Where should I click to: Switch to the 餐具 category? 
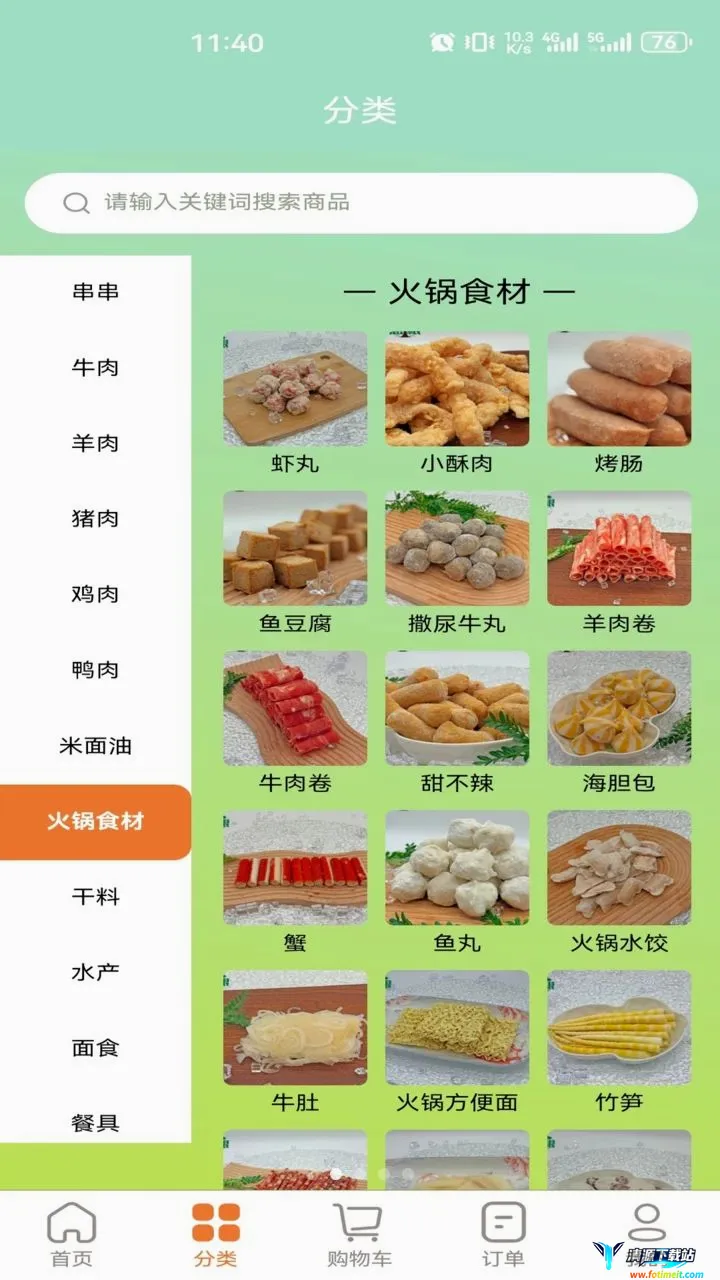point(95,1123)
